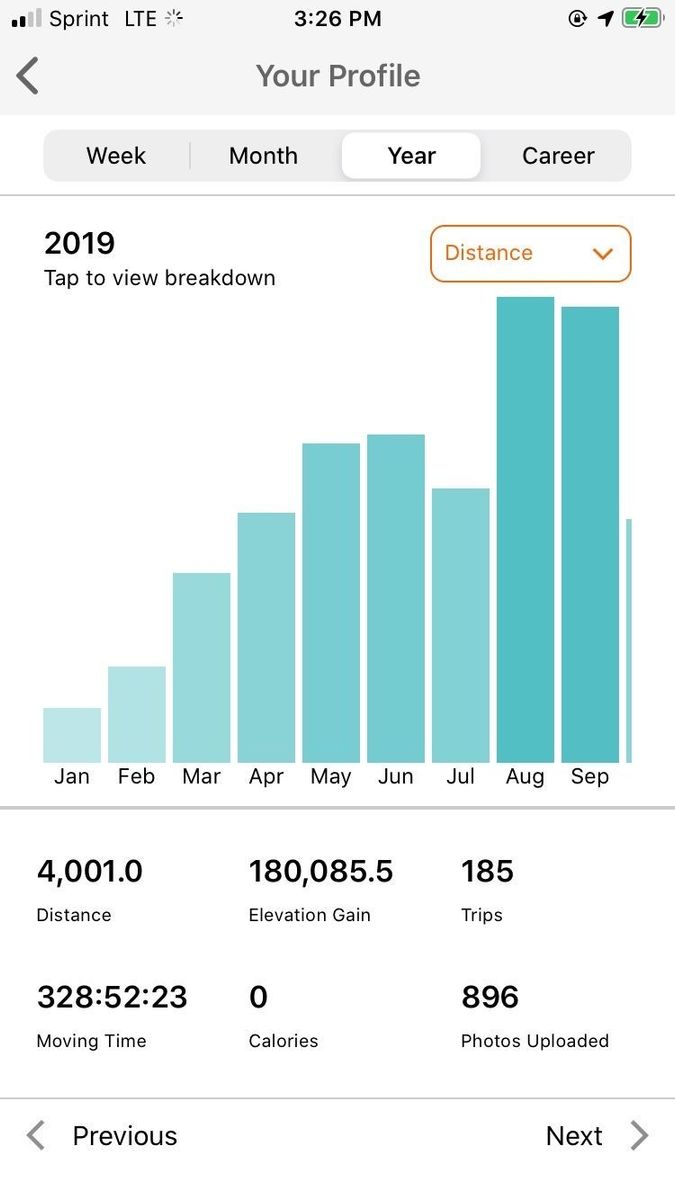Screen dimensions: 675x1200
Task: Expand the Distance metric dropdown
Action: pos(530,253)
